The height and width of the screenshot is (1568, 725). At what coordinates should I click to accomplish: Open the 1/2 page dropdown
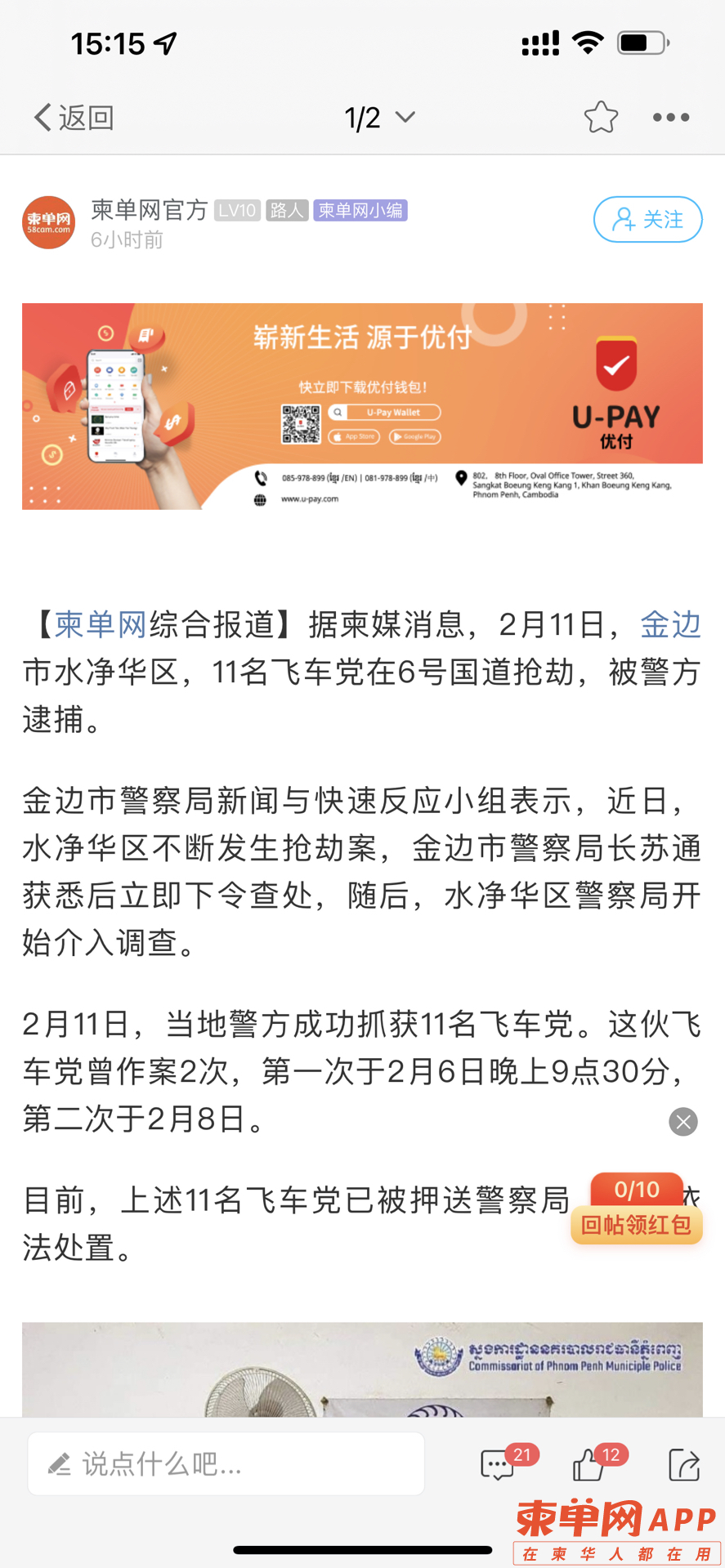coord(379,118)
